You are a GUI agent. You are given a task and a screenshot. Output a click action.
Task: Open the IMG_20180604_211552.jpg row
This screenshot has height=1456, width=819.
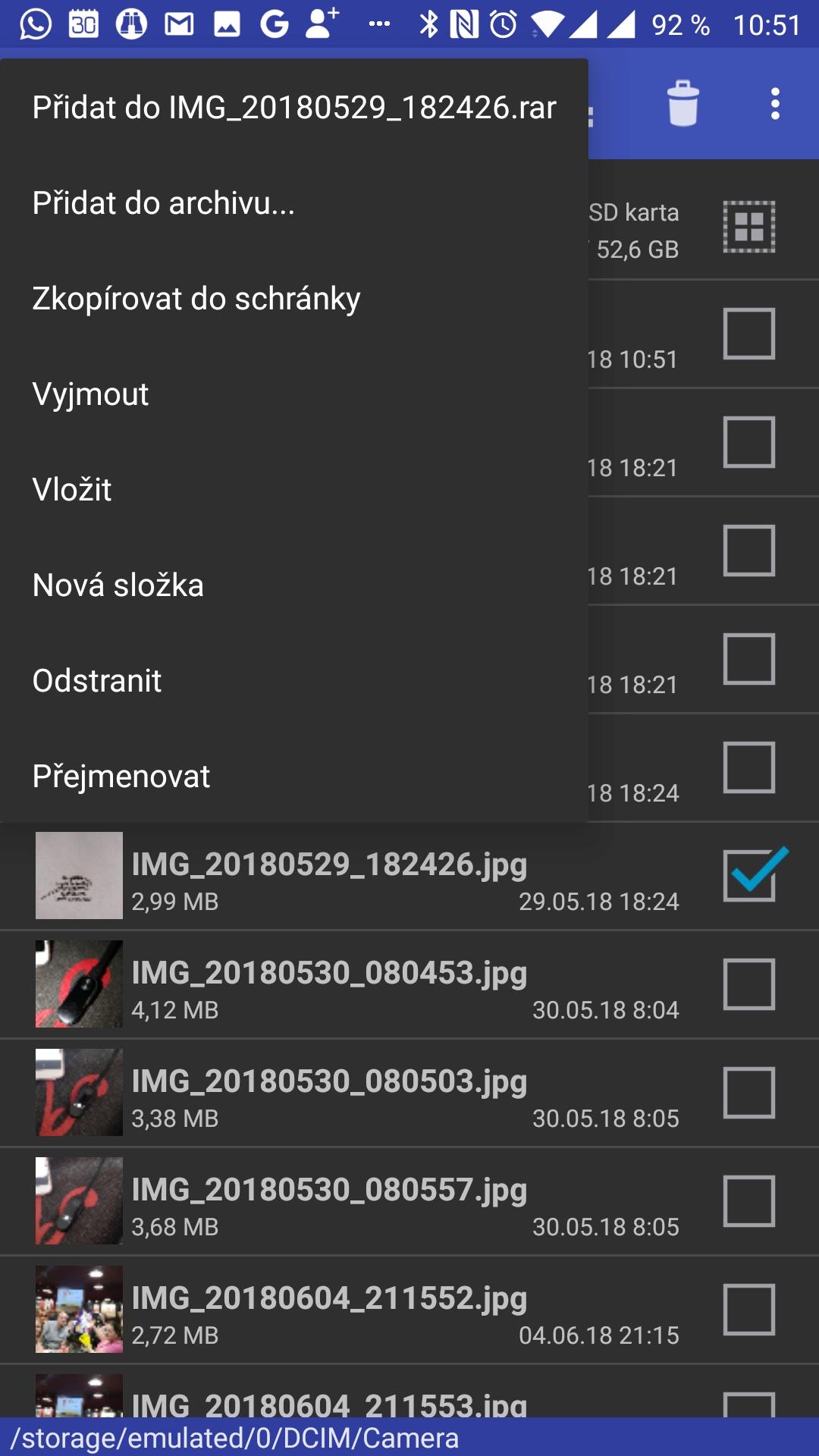356,1310
